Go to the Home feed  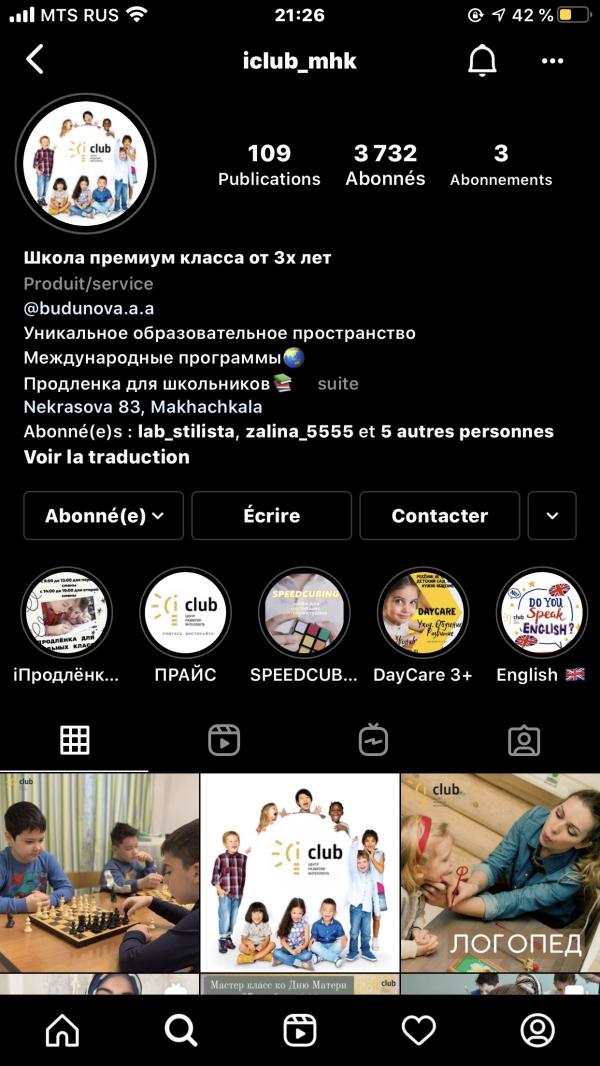(62, 1030)
